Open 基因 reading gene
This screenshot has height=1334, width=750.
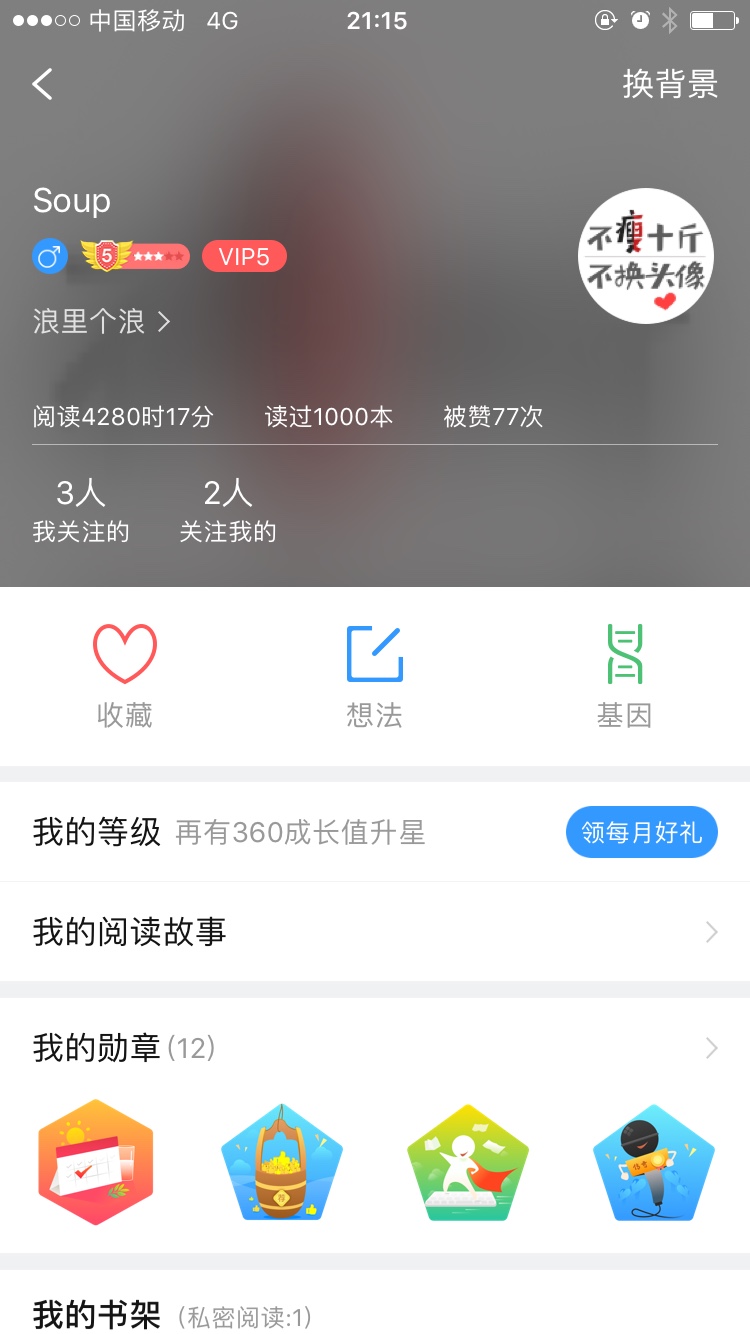tap(624, 676)
